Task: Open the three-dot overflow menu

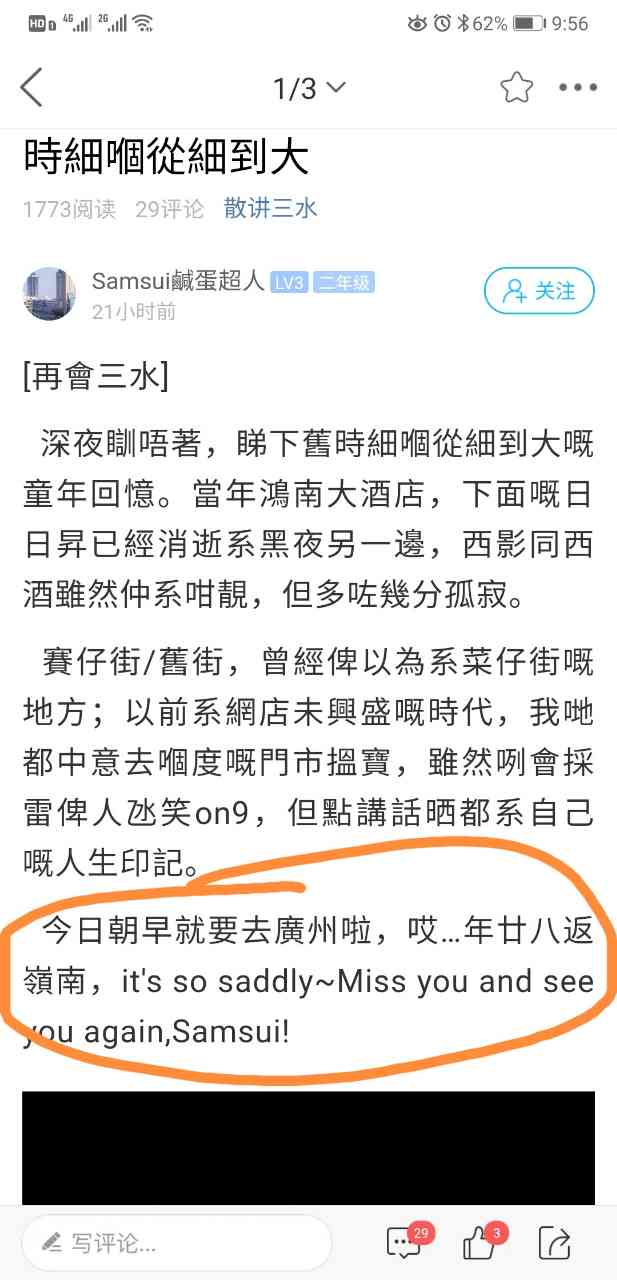Action: [577, 88]
